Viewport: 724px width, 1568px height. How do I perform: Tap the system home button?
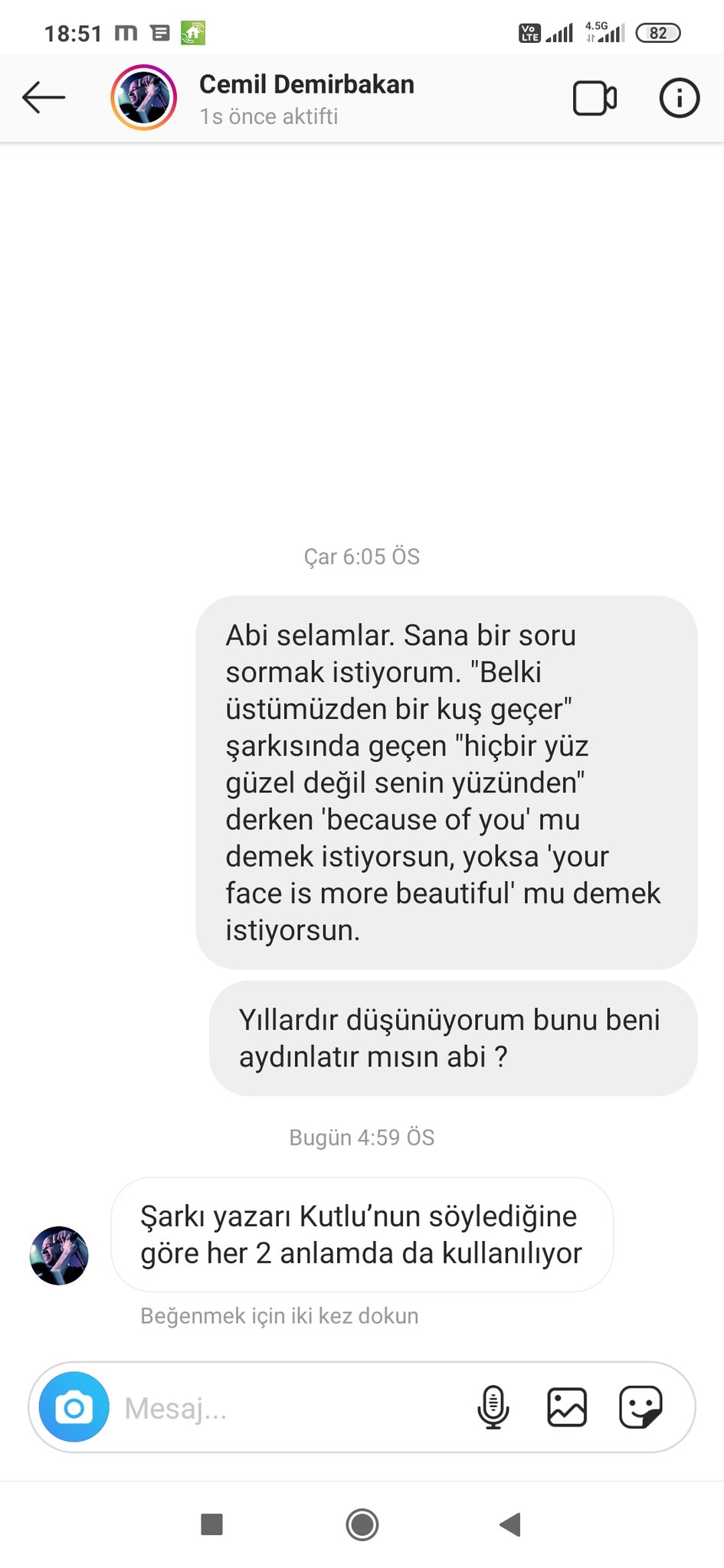[362, 1524]
